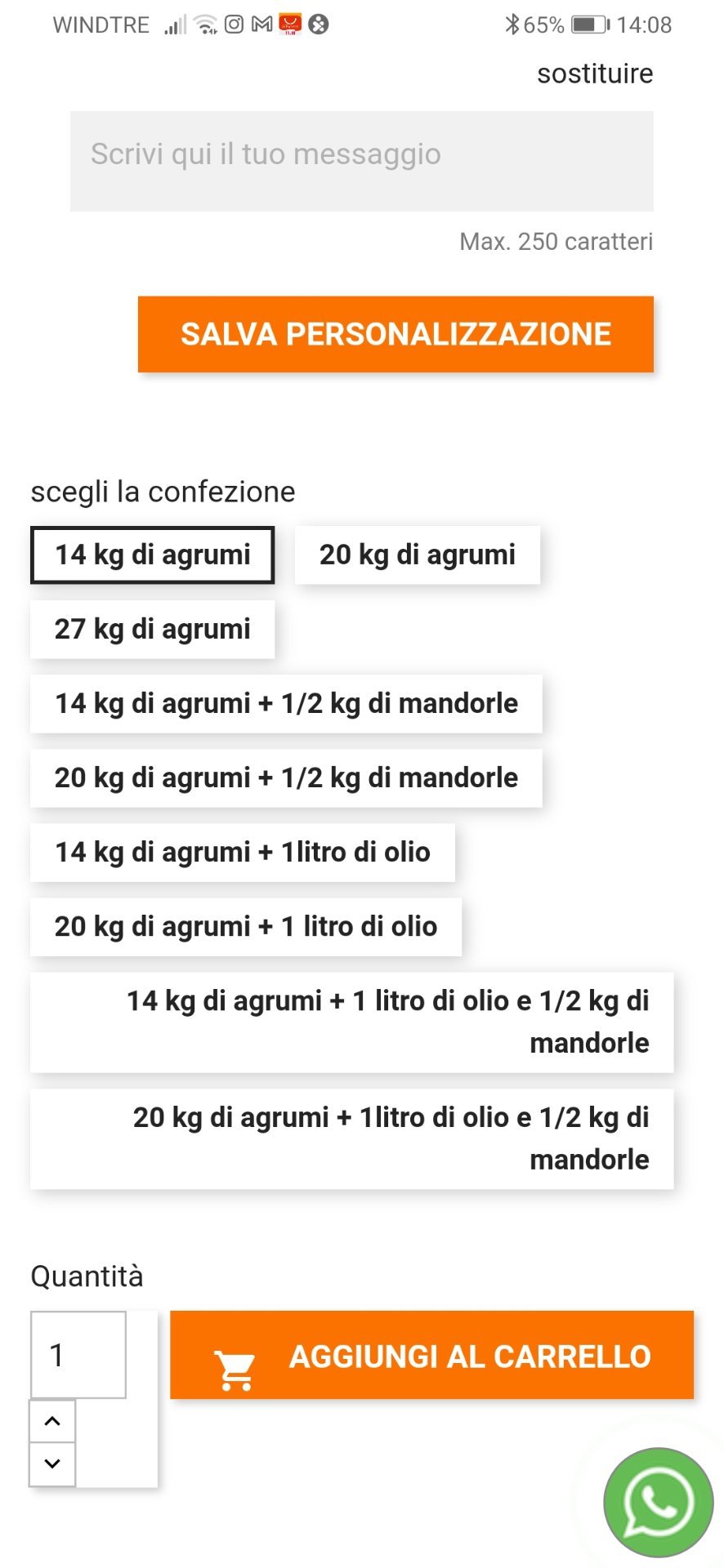The height and width of the screenshot is (1568, 724).
Task: Decrease quantity with the down arrow
Action: point(52,1463)
